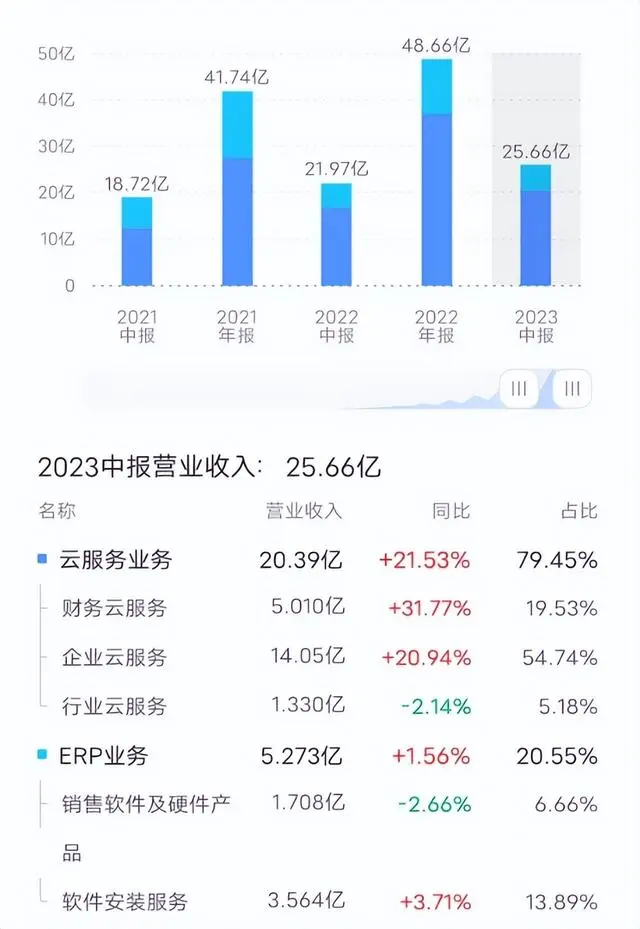The height and width of the screenshot is (929, 640).
Task: Show the 2022中报 revenue breakdown
Action: tap(336, 235)
